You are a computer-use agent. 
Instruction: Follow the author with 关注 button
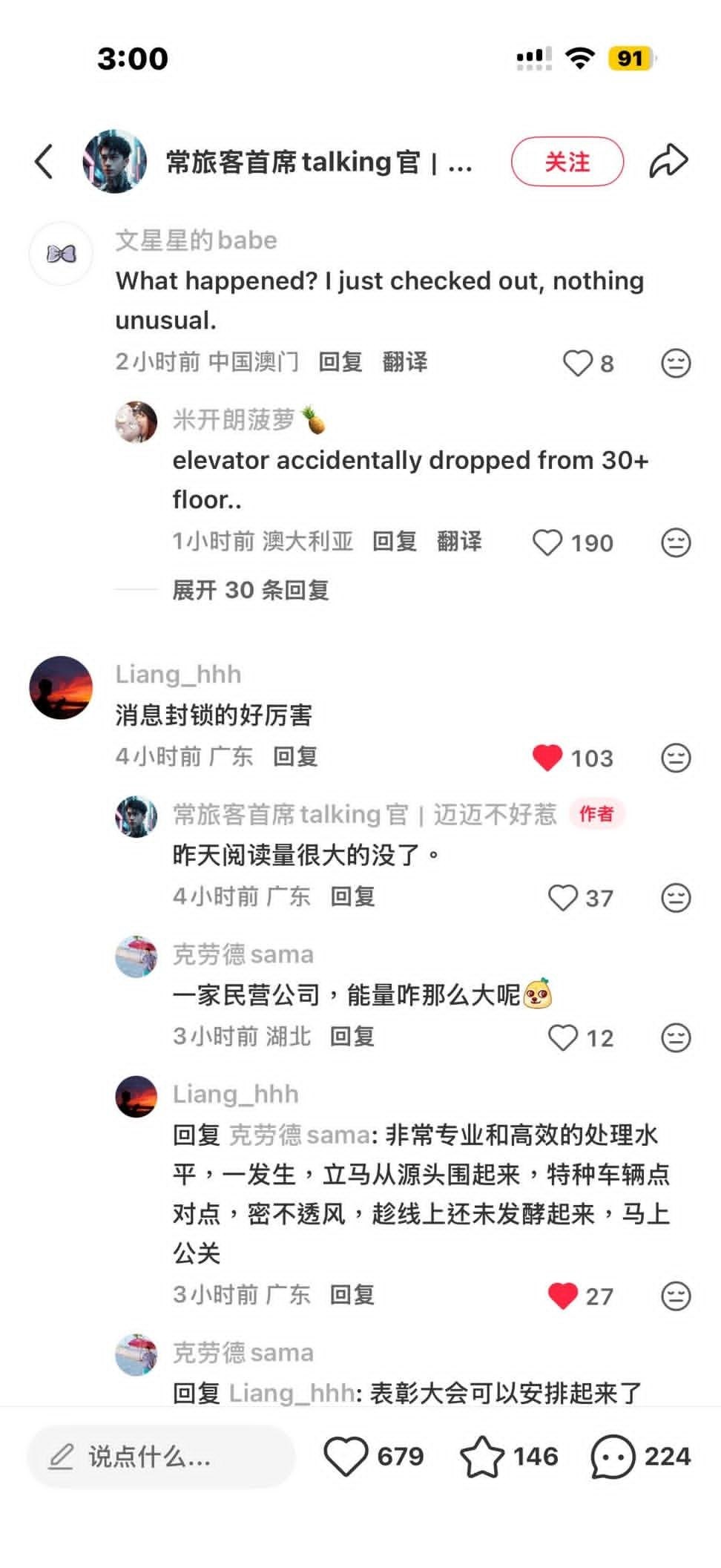567,161
